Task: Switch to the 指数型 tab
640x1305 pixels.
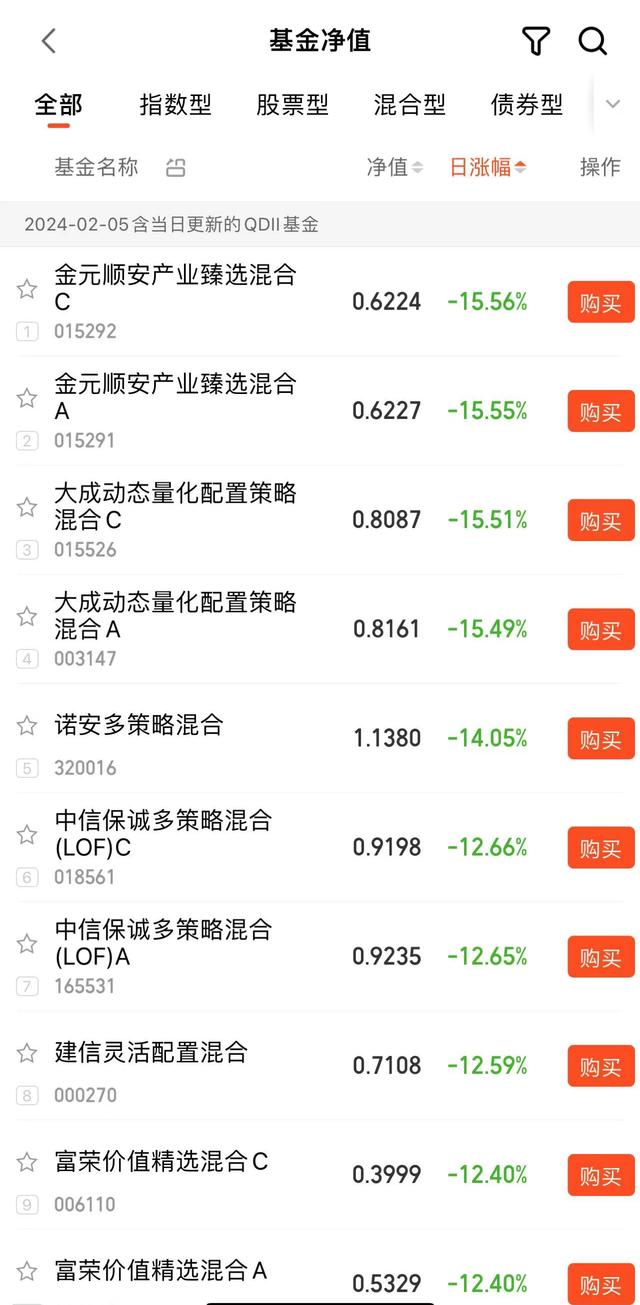Action: pos(175,104)
